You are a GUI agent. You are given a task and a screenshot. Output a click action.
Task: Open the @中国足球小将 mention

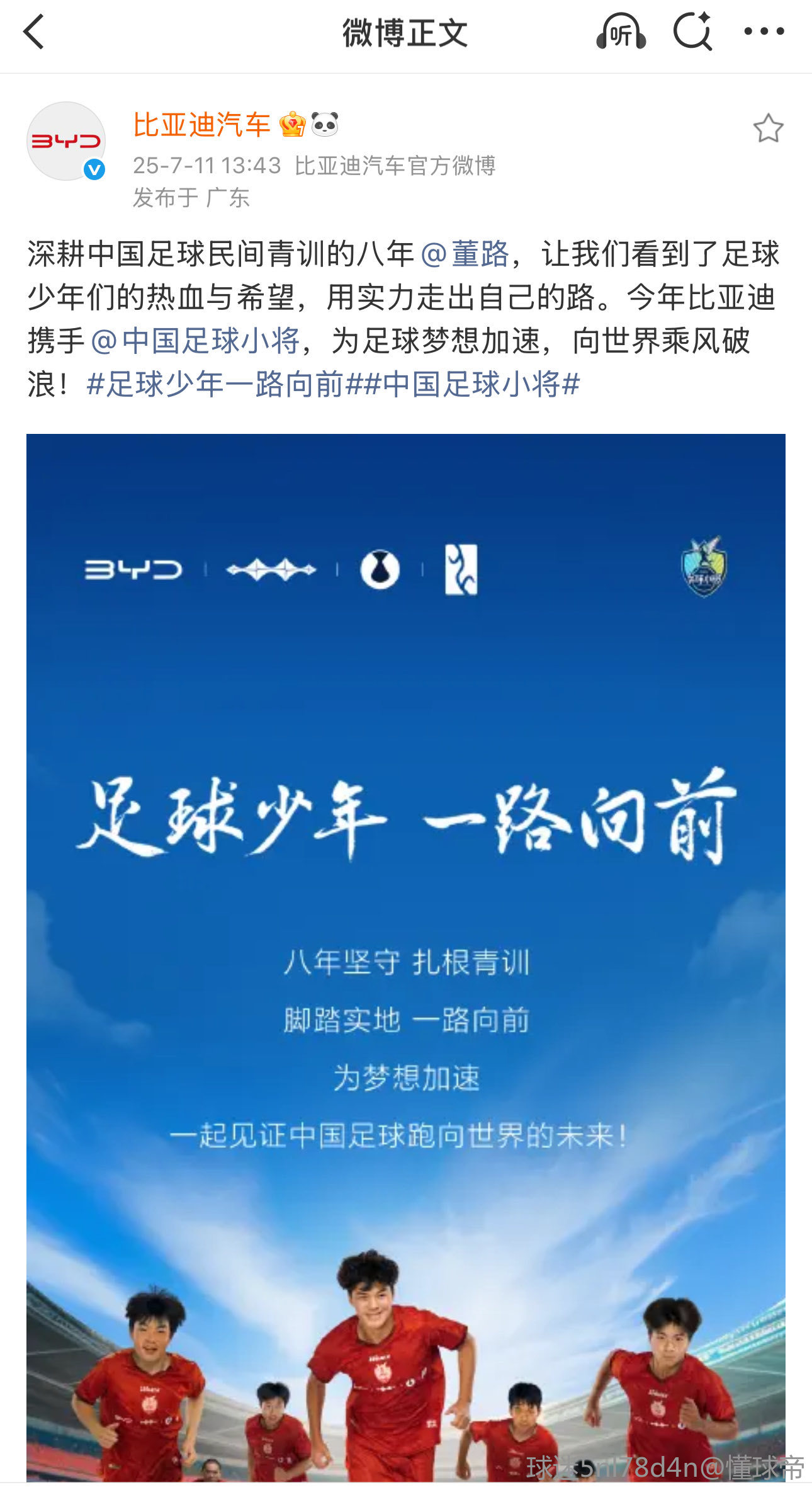click(x=195, y=341)
